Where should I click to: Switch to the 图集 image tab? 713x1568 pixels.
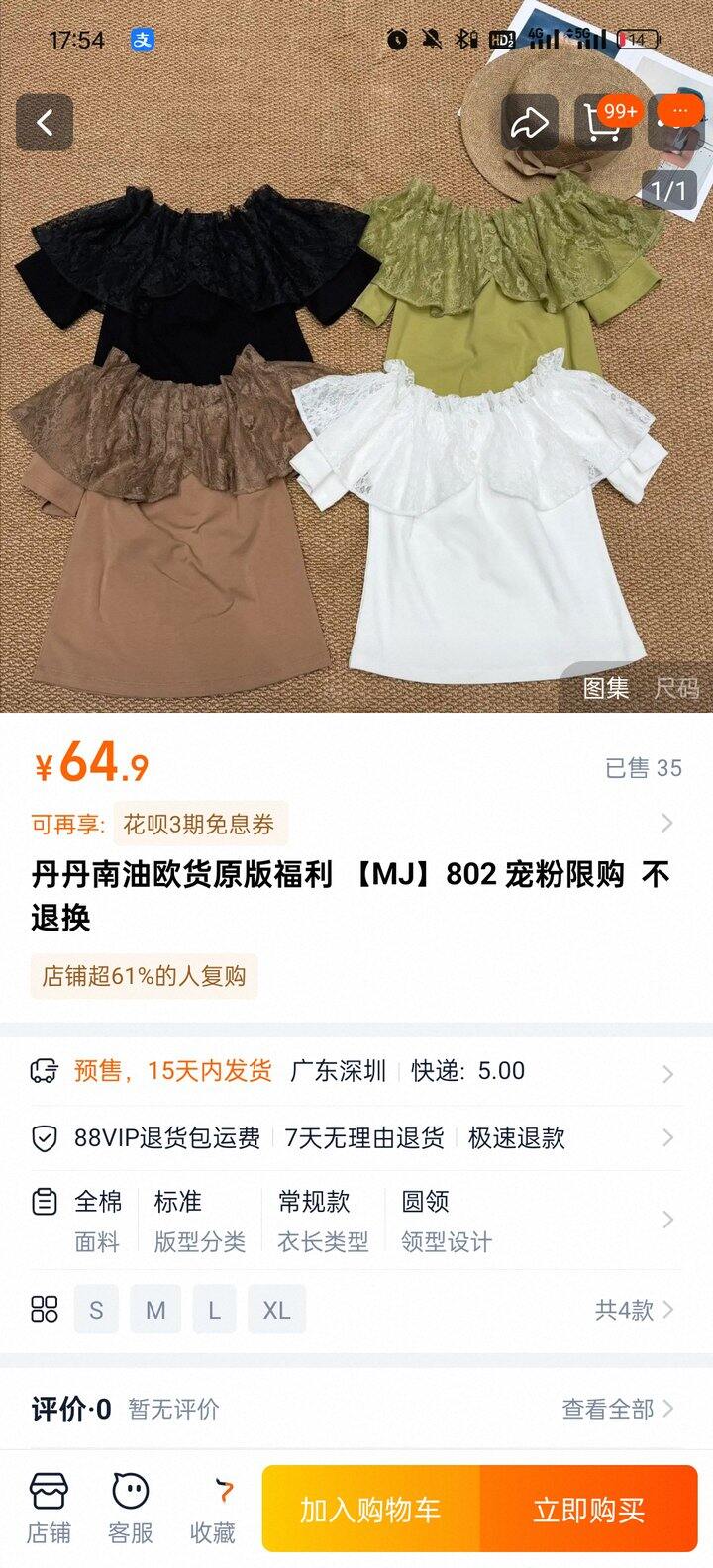(605, 687)
